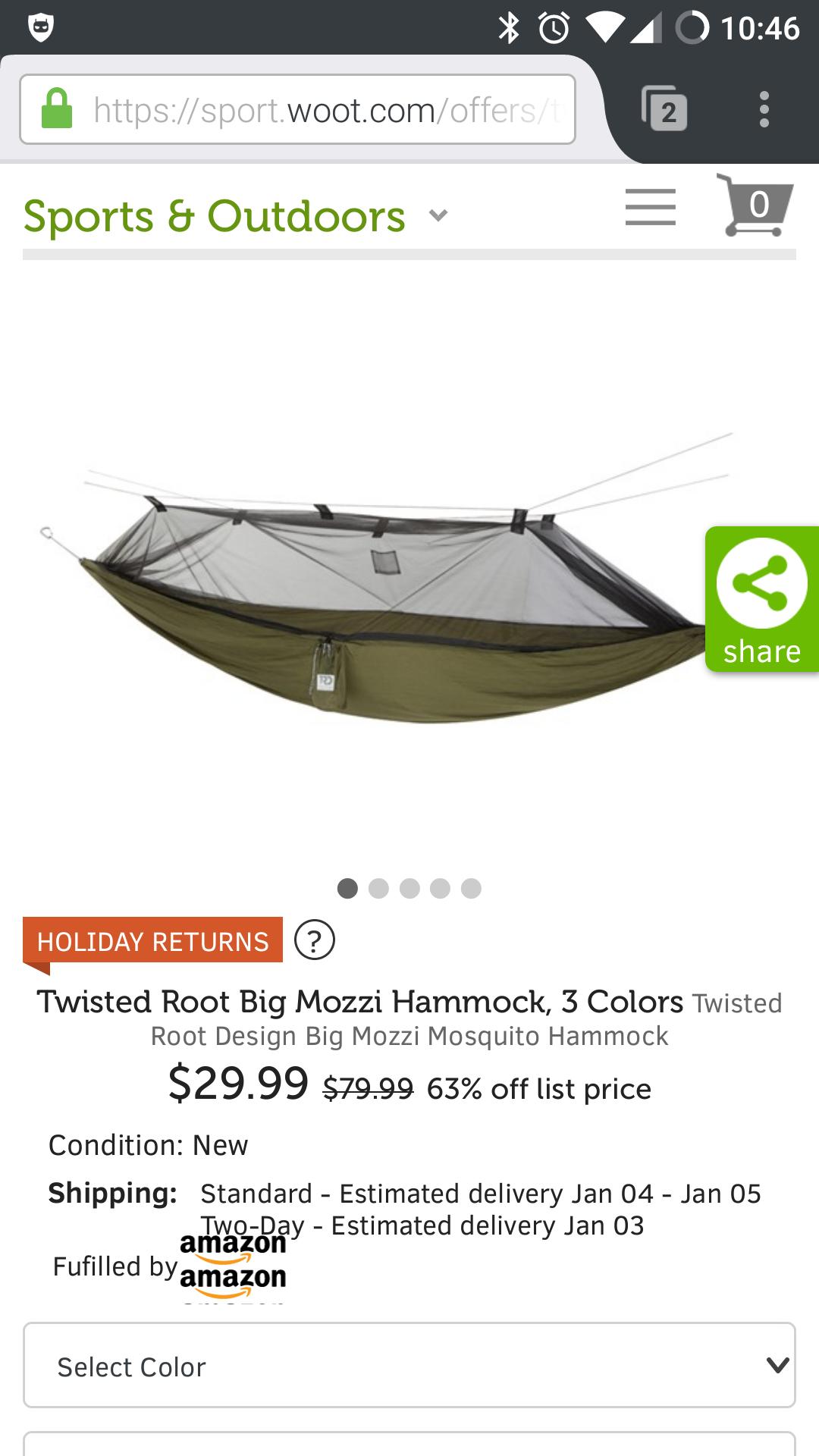Open the Select Color dropdown
This screenshot has width=819, height=1456.
point(409,1366)
